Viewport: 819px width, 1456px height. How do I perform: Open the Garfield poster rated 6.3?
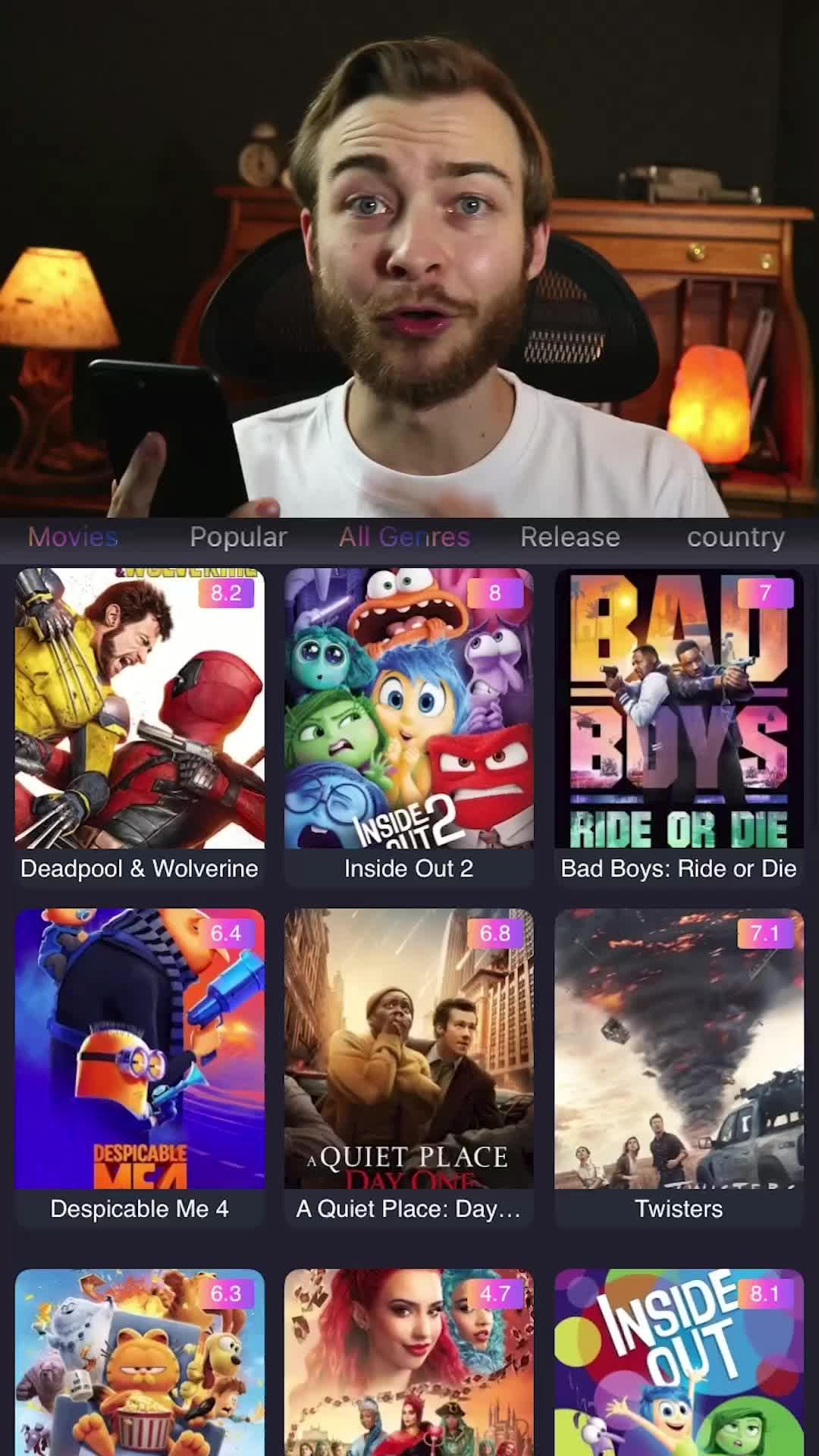140,1365
